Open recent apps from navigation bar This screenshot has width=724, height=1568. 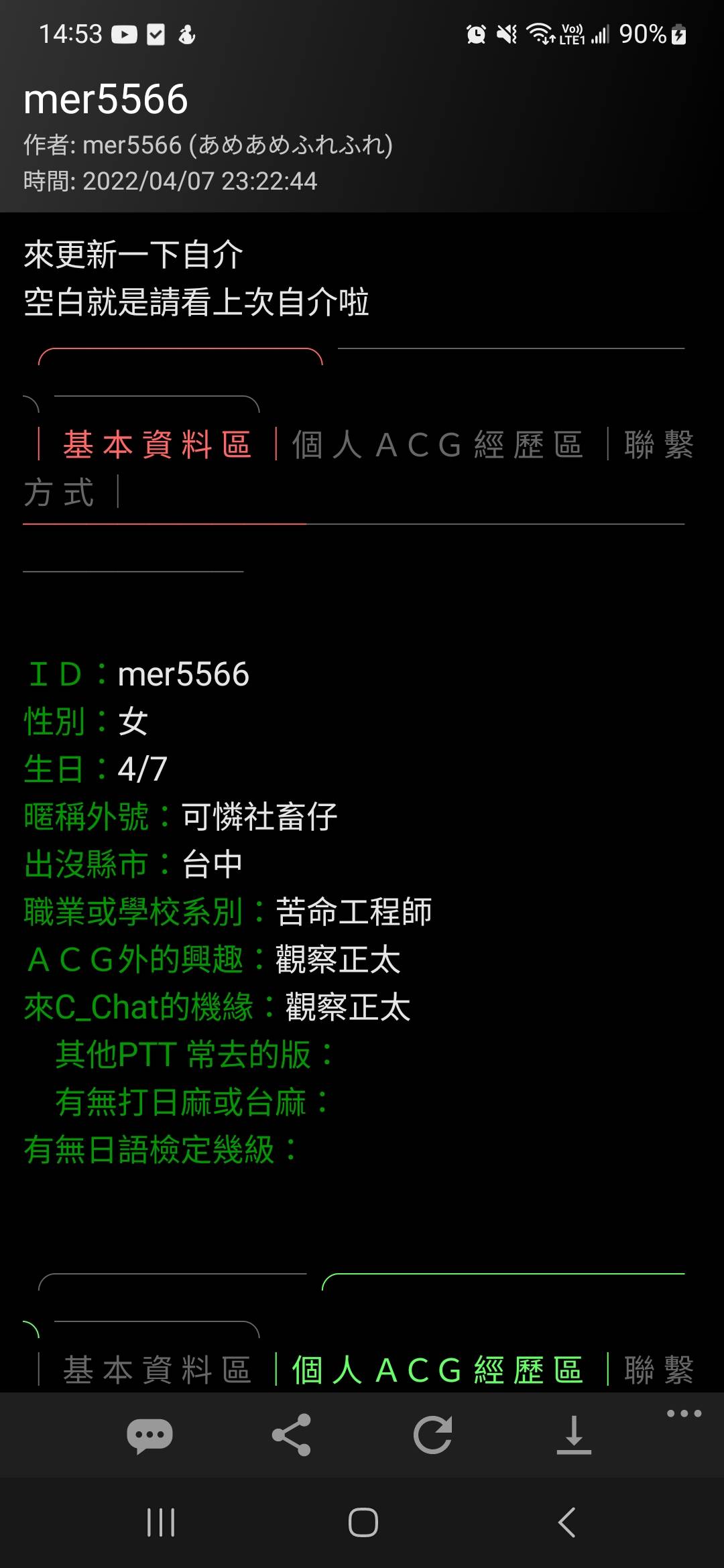161,1522
